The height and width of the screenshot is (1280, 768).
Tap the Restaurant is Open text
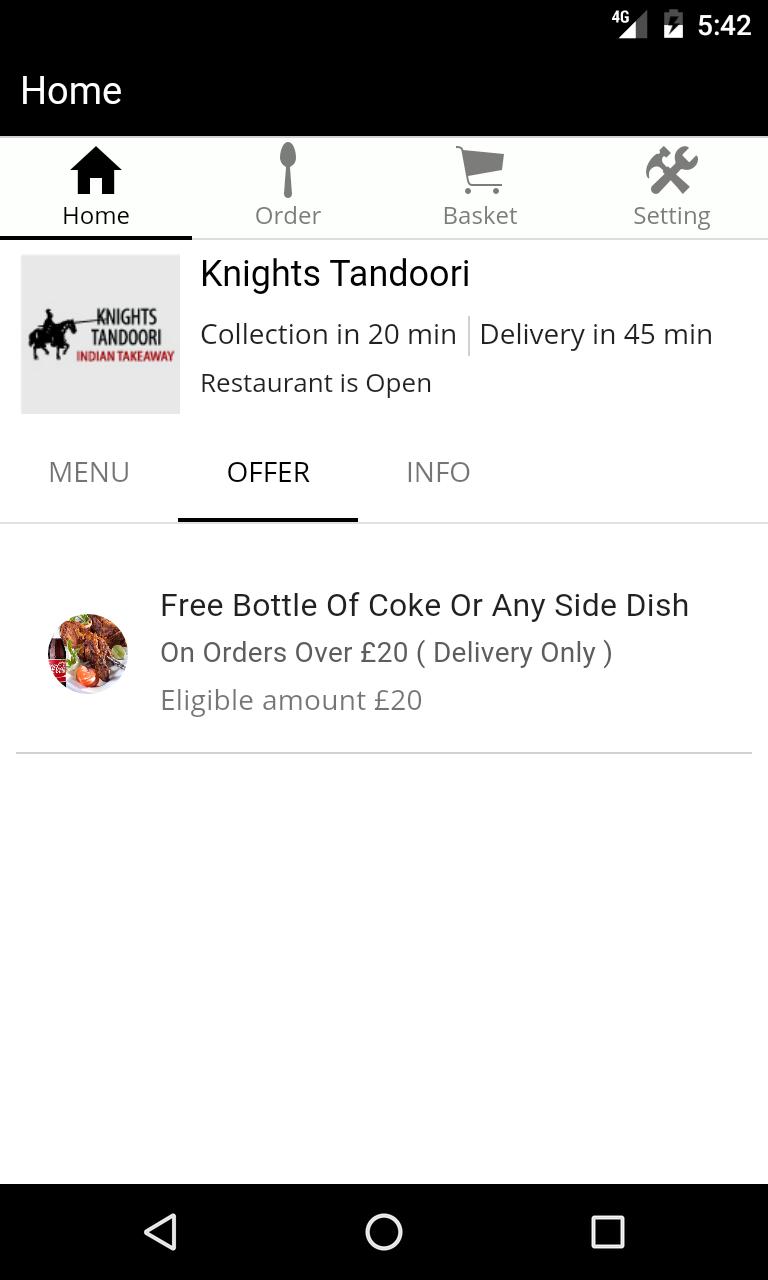click(316, 382)
